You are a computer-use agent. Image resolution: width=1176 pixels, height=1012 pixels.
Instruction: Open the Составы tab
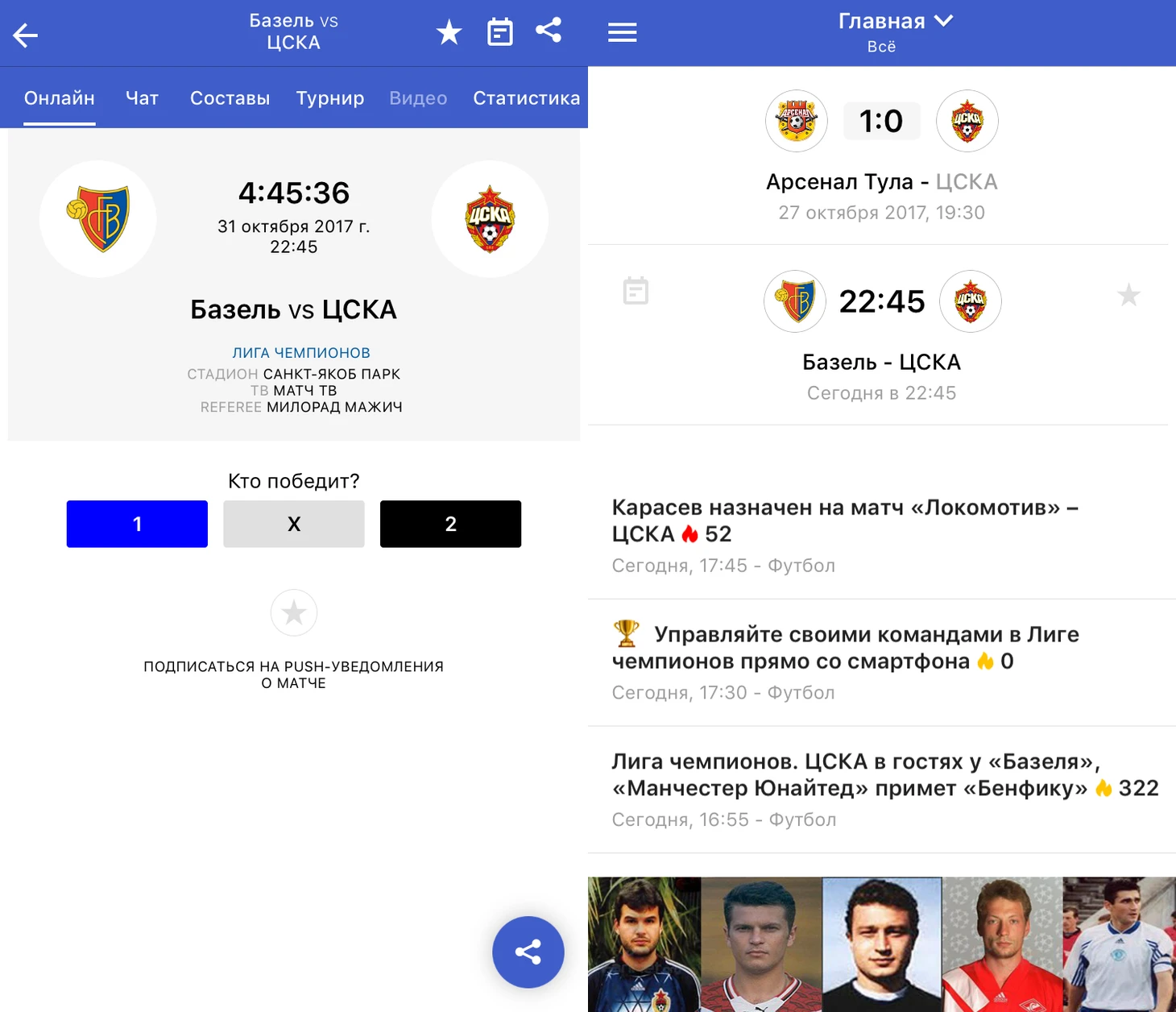pyautogui.click(x=230, y=98)
